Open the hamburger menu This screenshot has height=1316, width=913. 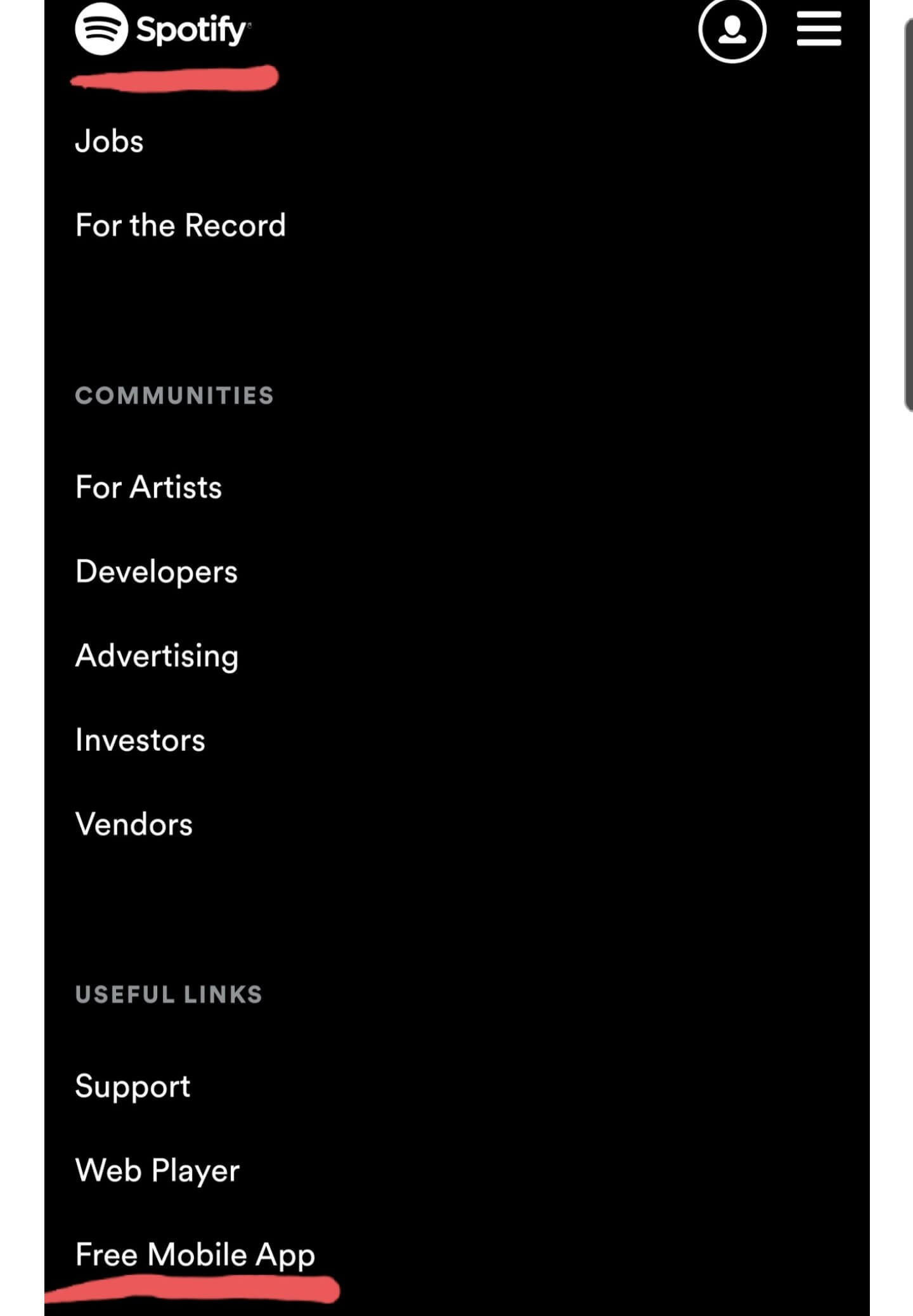(x=819, y=29)
